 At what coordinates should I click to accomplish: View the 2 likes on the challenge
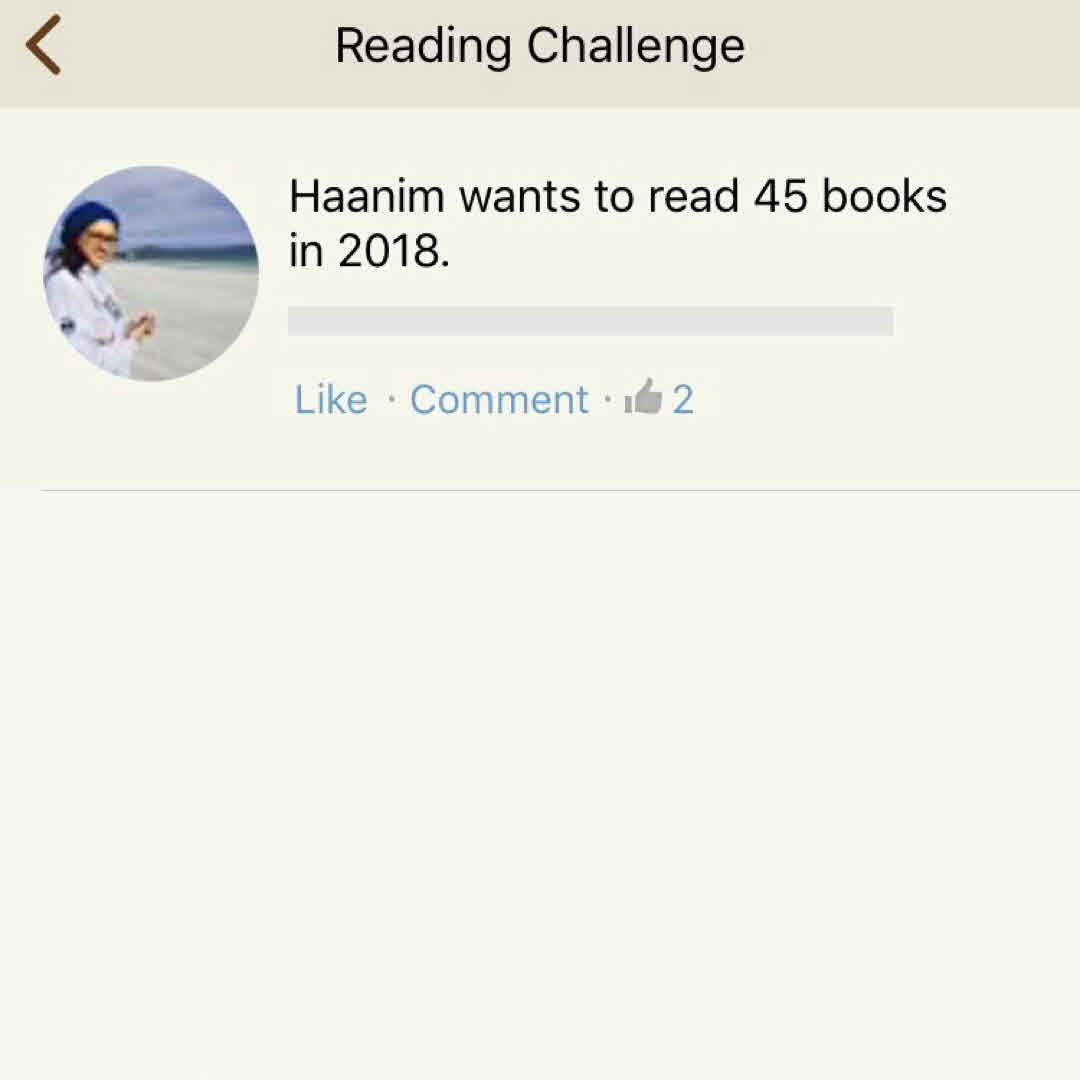point(660,399)
